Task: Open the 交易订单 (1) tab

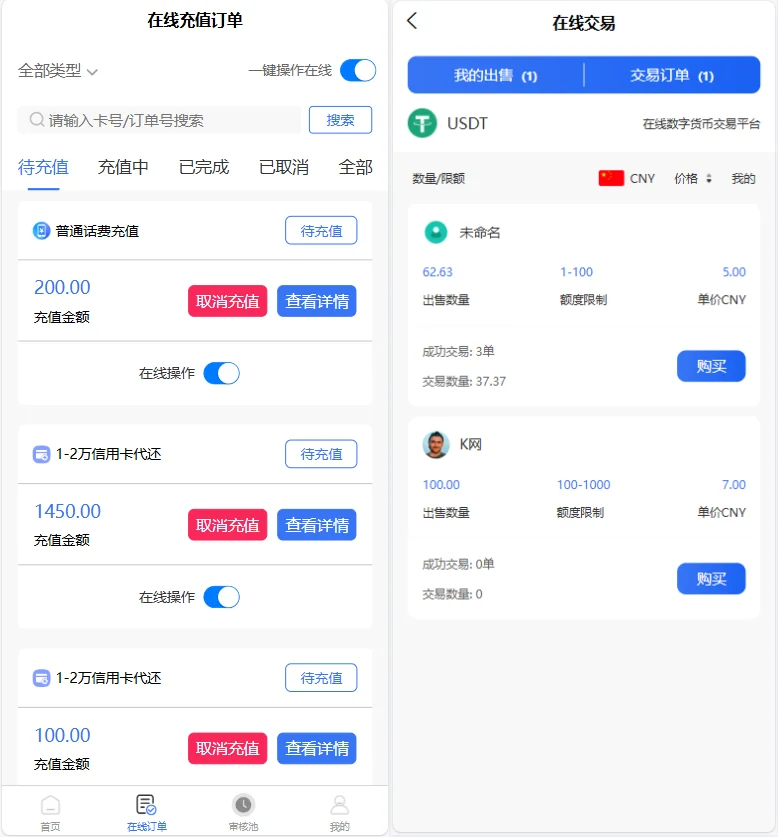Action: (671, 74)
